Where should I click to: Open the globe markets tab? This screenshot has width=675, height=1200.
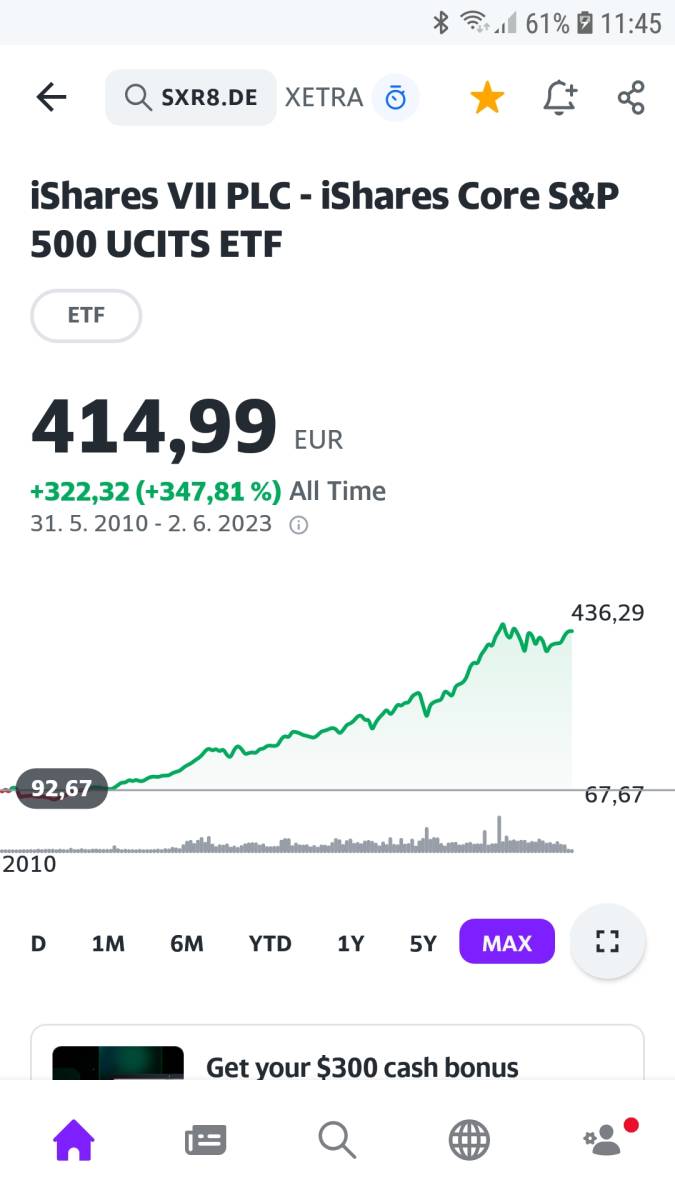pos(469,1139)
